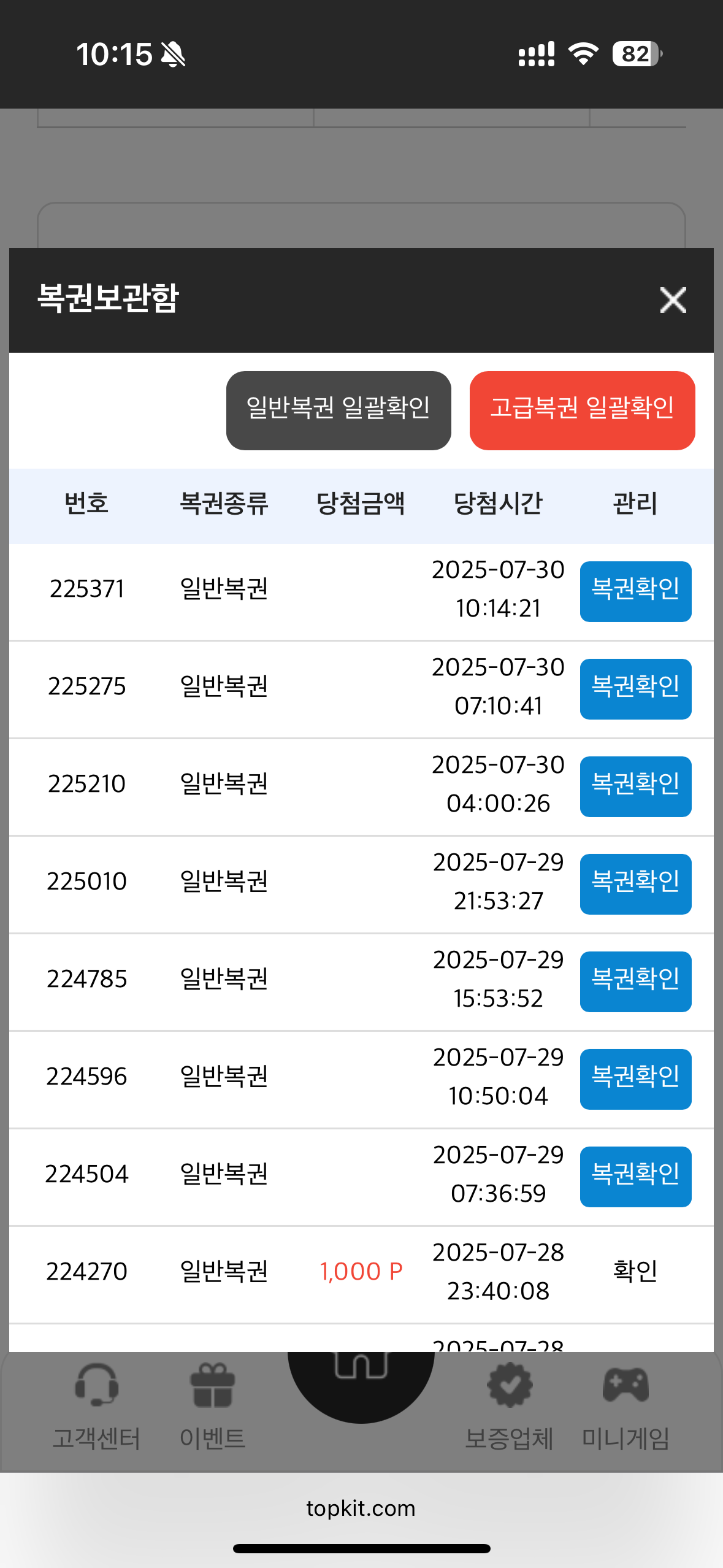Check lottery ticket number 224504

point(635,1177)
